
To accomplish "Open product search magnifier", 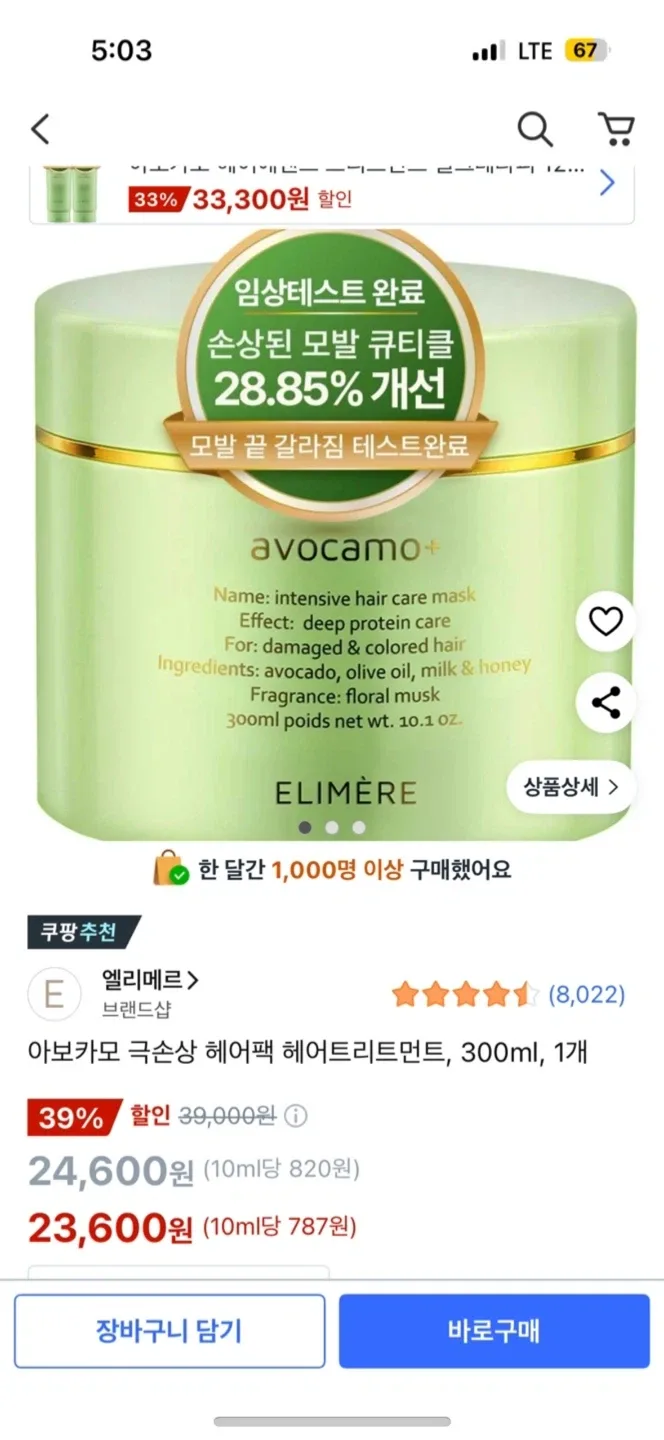I will (x=535, y=129).
